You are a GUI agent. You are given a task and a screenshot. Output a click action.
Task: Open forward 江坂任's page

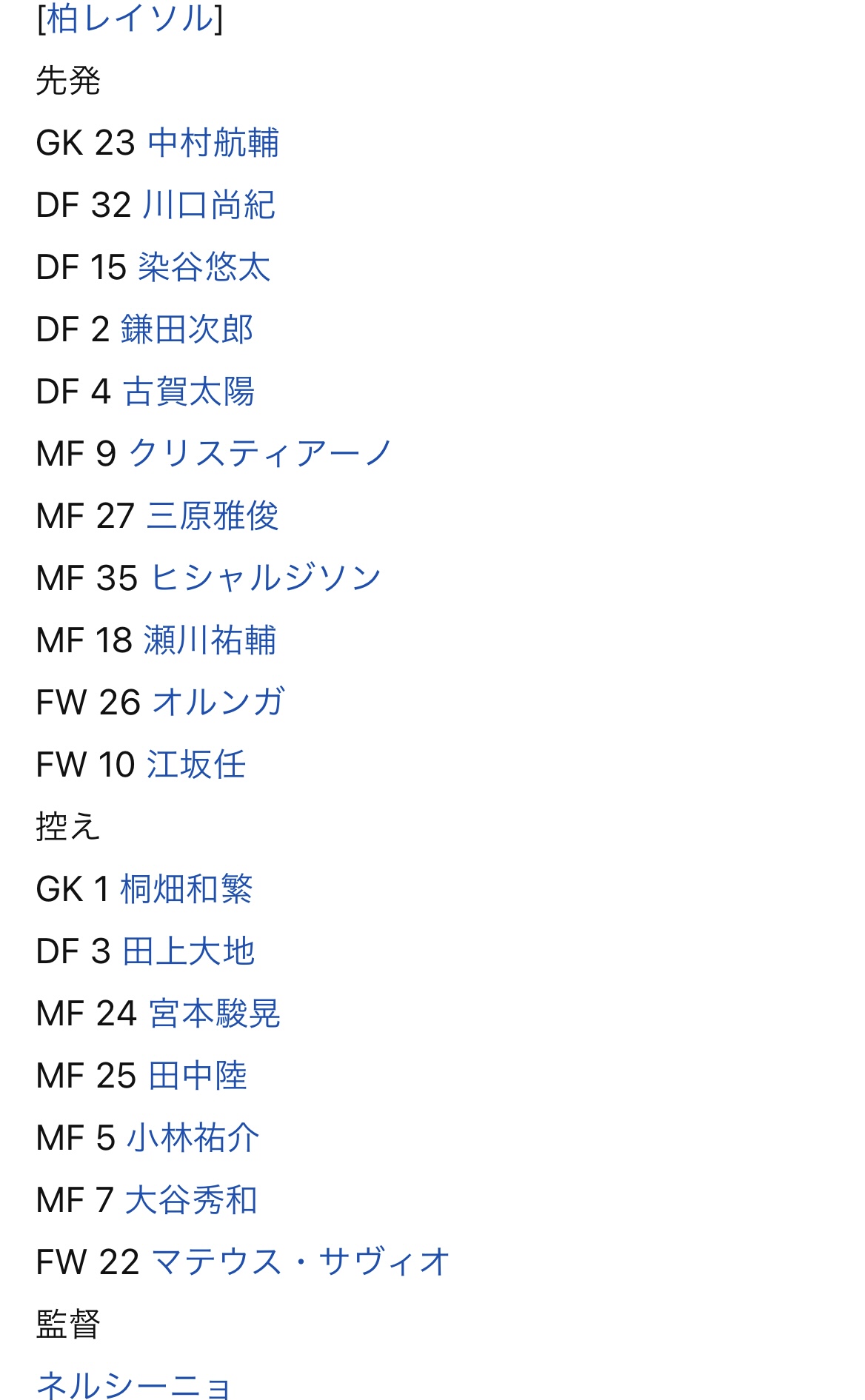point(196,765)
